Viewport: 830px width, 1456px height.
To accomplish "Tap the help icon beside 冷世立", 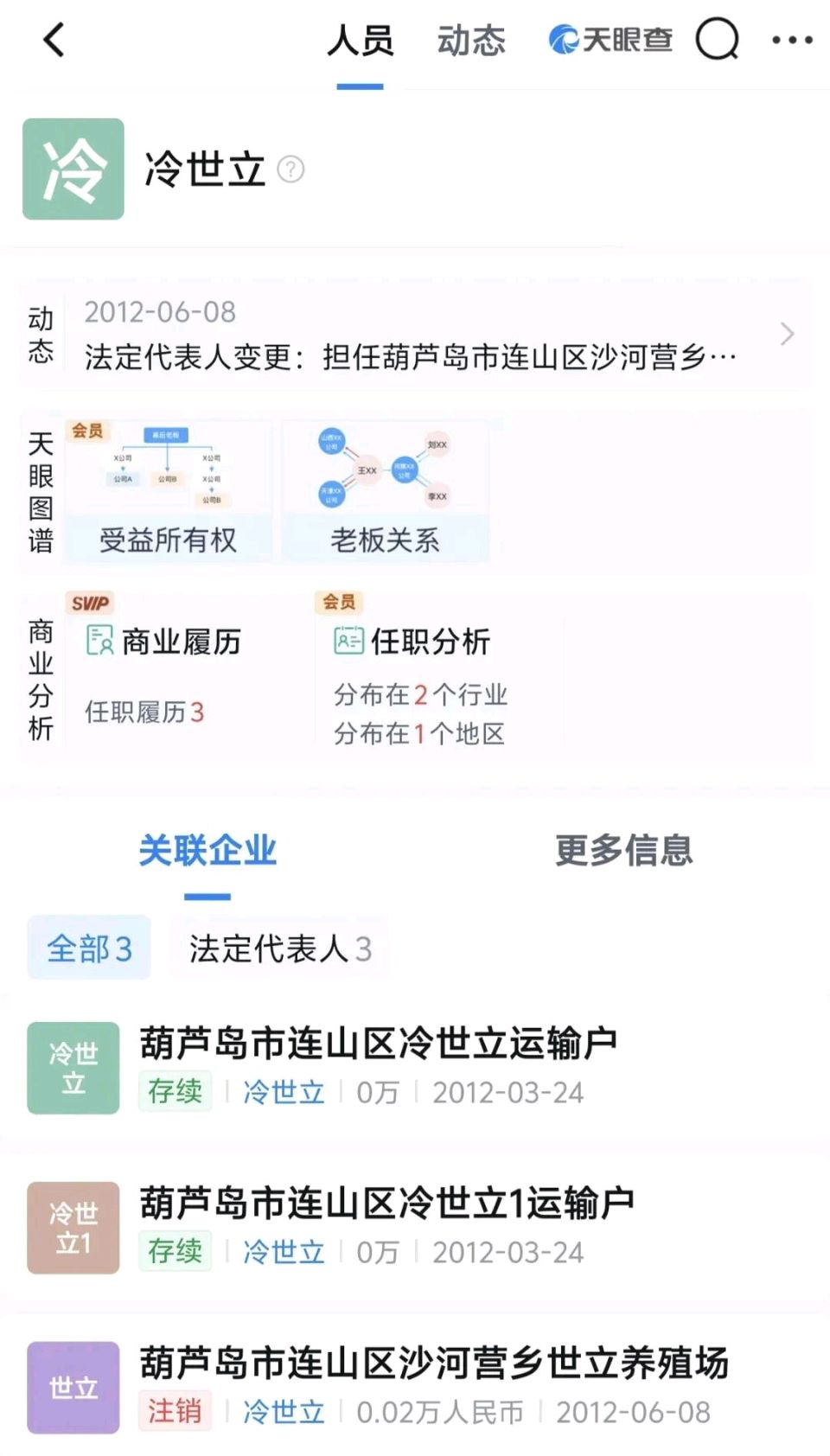I will pos(290,169).
